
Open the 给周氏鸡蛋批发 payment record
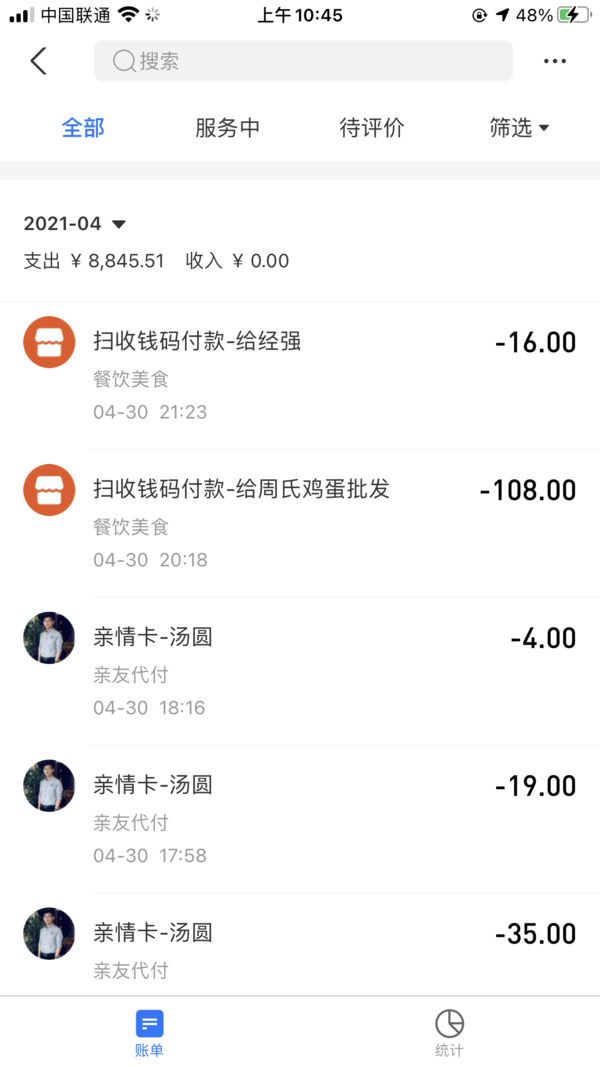pos(300,523)
